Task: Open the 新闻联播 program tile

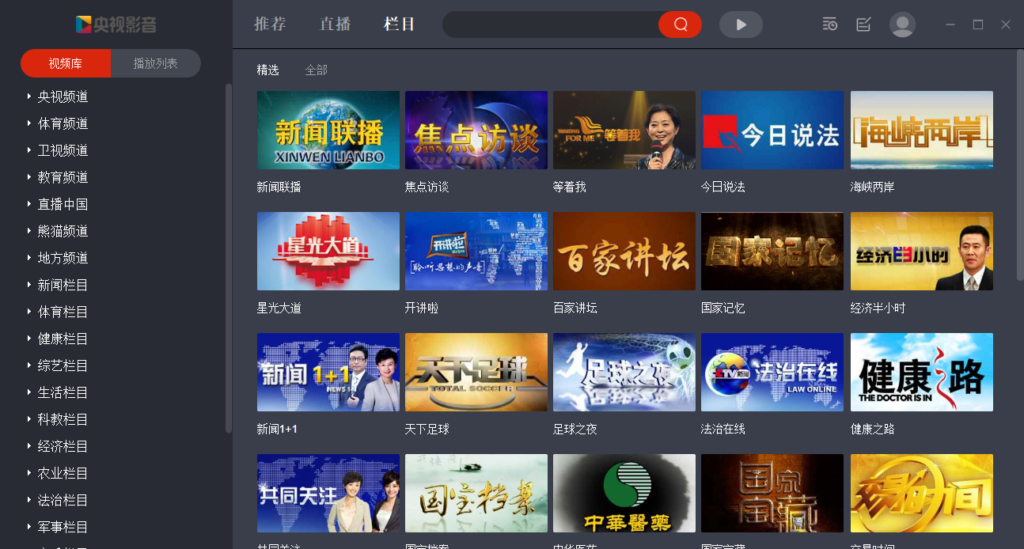Action: (x=328, y=130)
